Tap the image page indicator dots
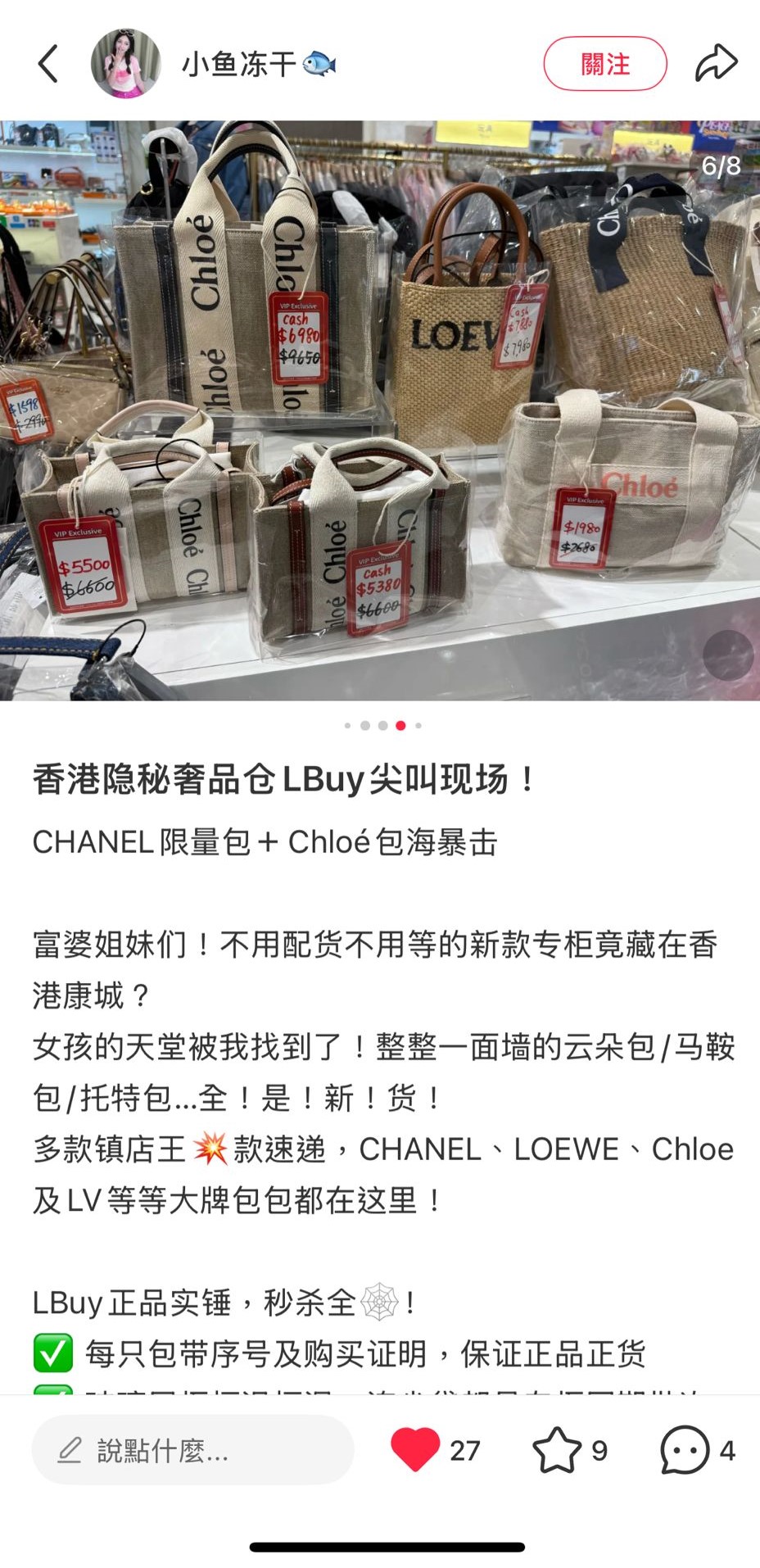This screenshot has width=760, height=1568. pyautogui.click(x=382, y=725)
